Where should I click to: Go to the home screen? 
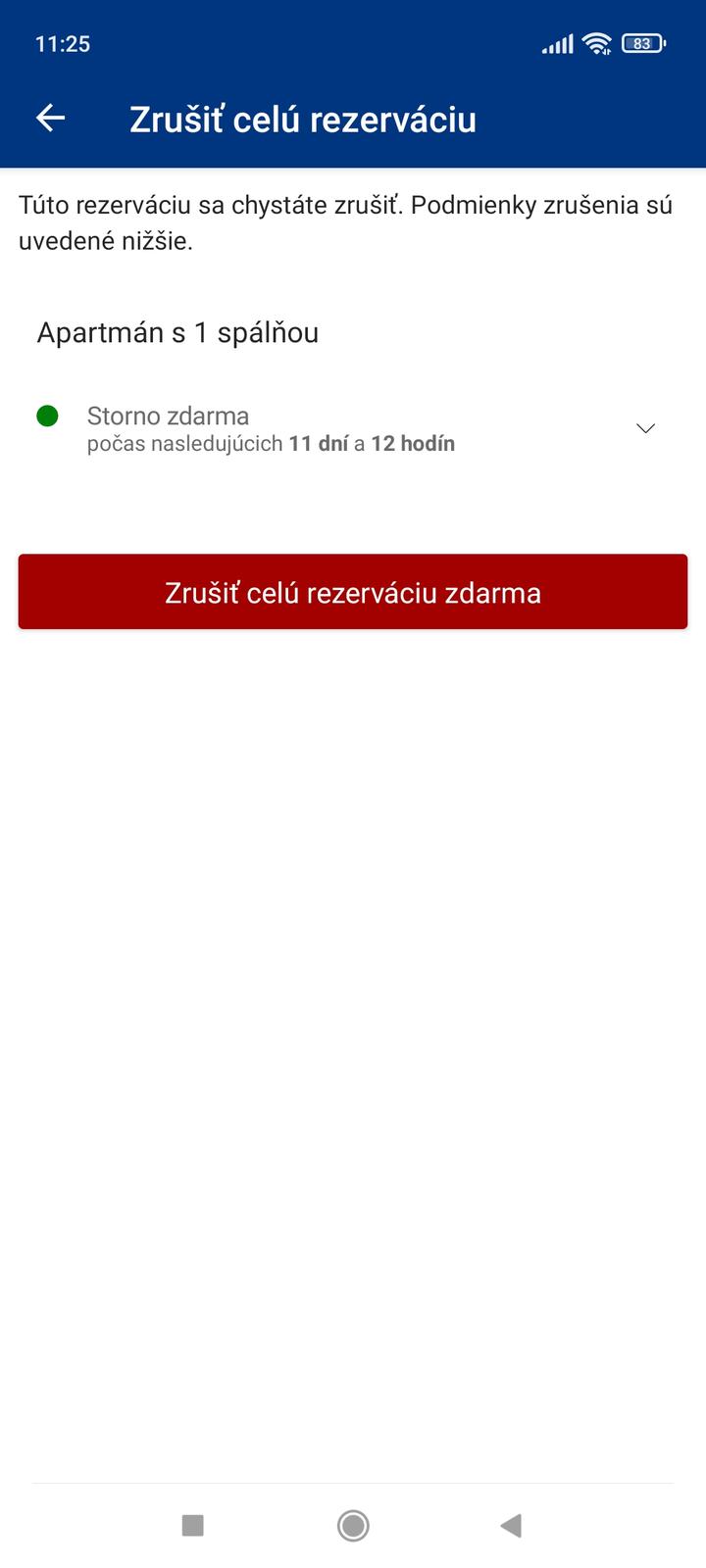[353, 1525]
